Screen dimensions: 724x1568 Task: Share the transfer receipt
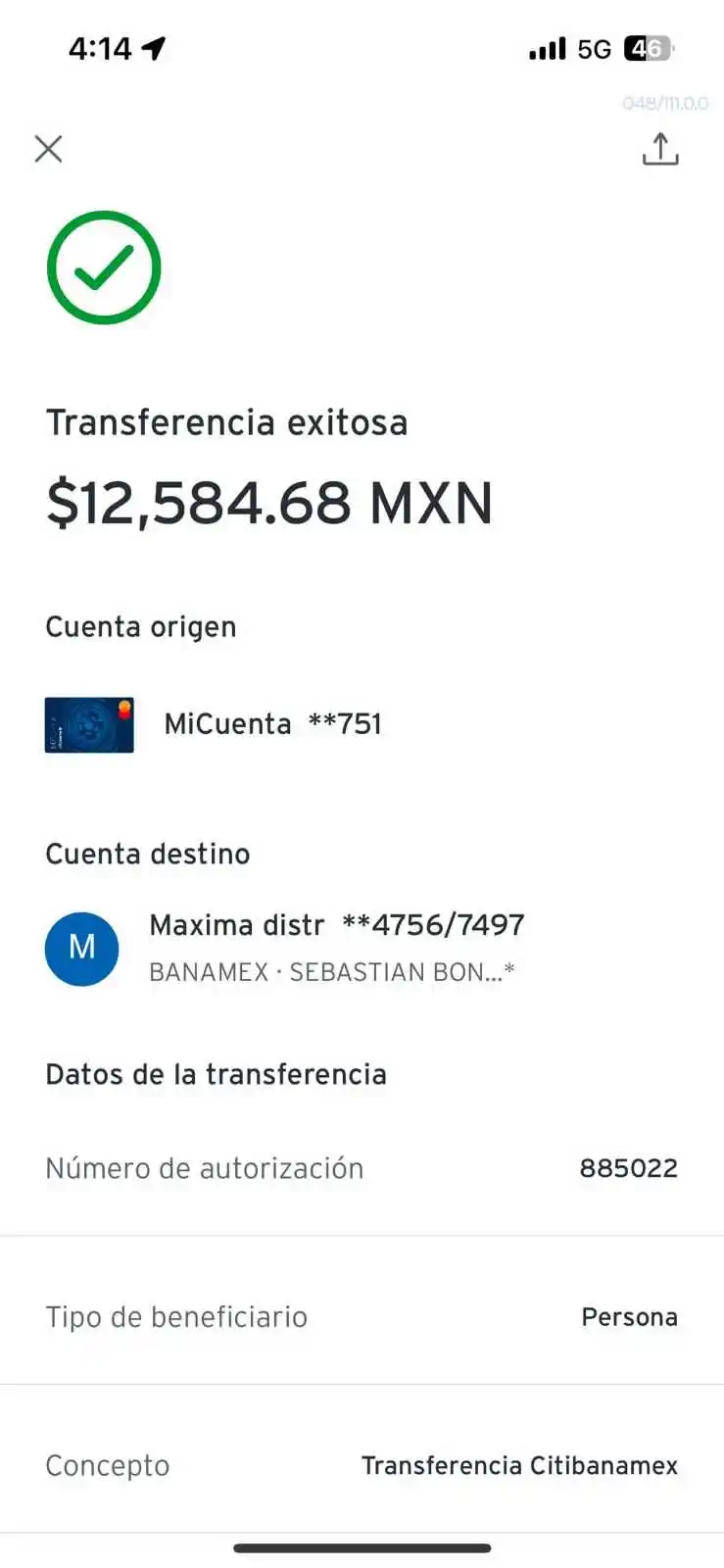coord(660,151)
